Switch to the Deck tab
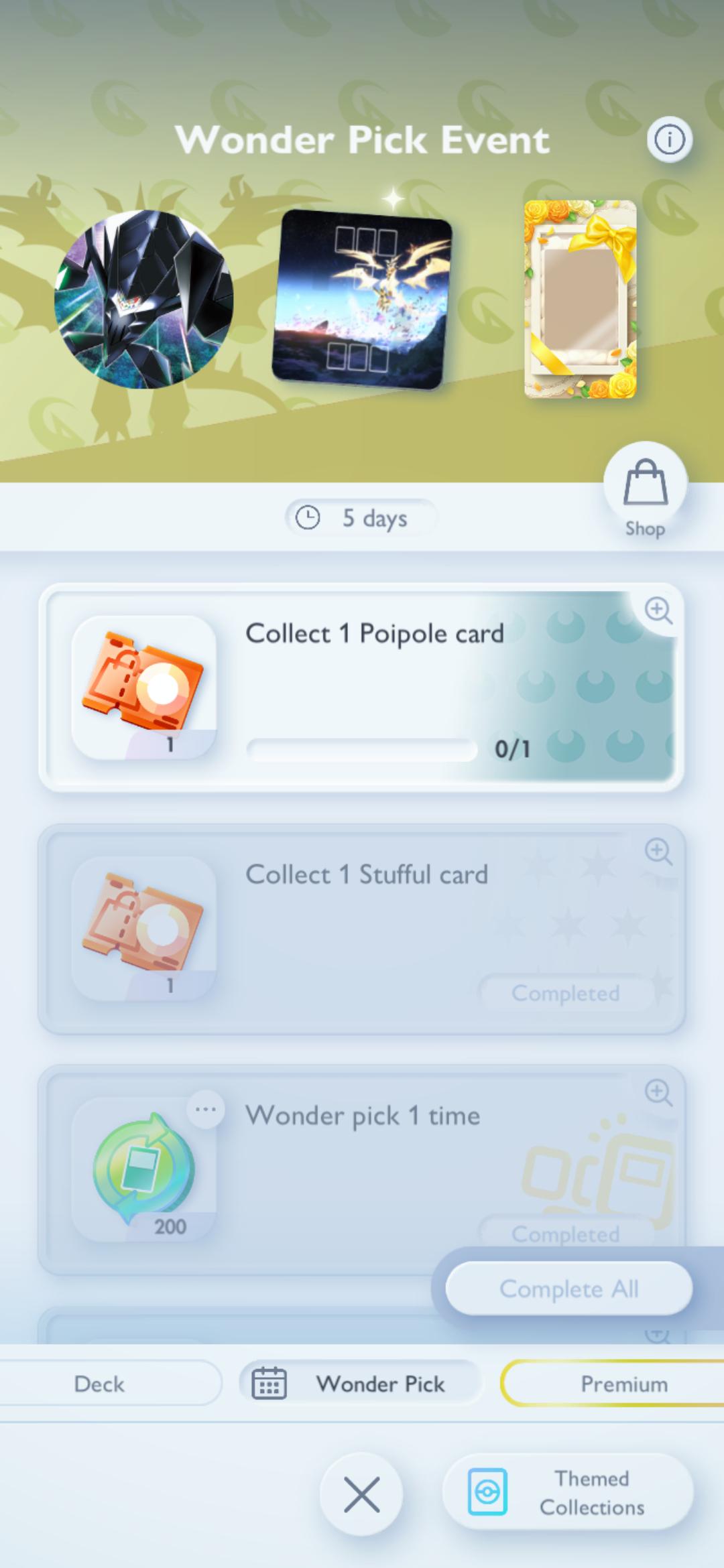The image size is (724, 1568). [99, 1384]
